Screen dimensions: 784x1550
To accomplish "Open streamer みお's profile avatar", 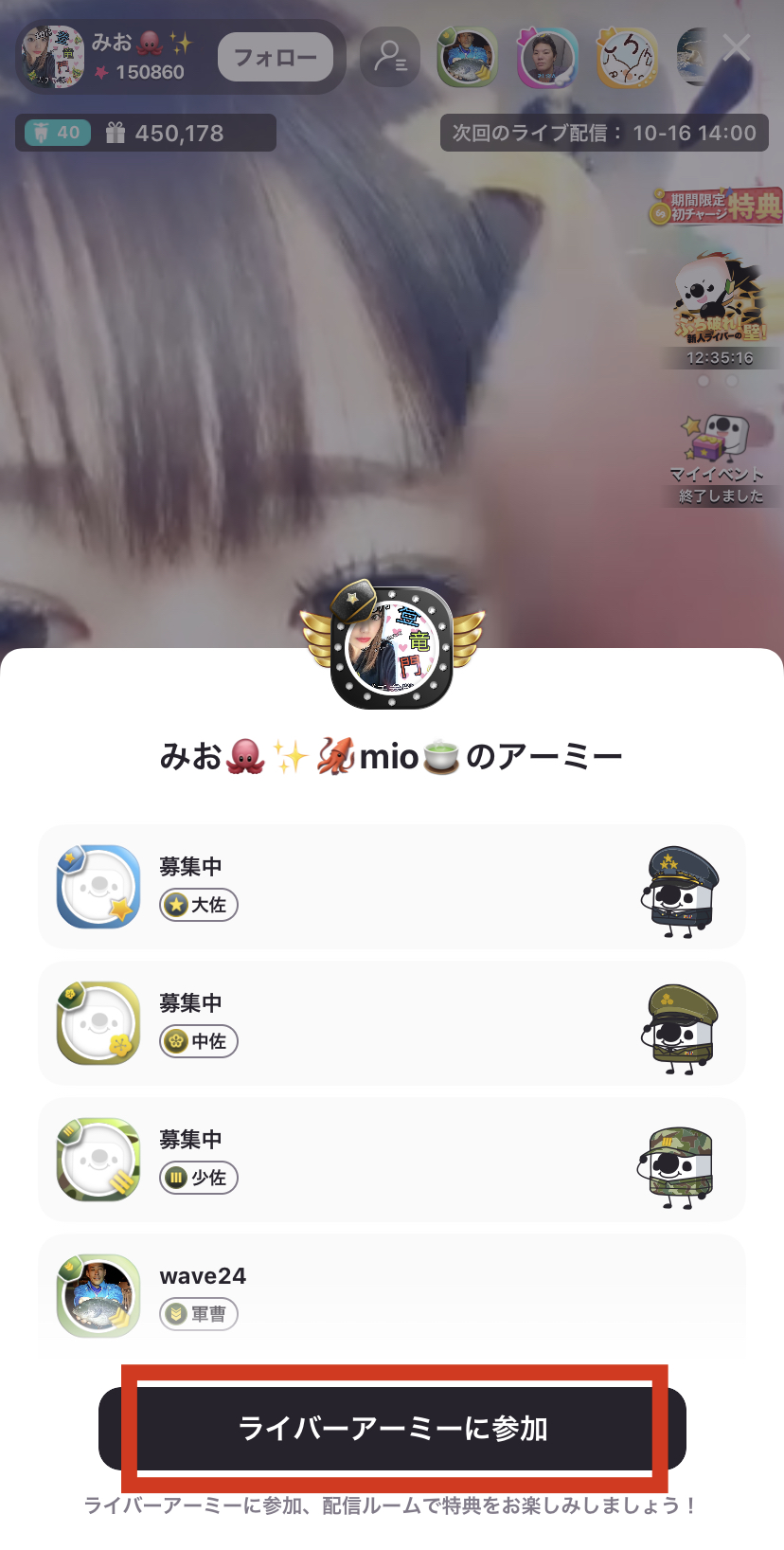I will (x=53, y=57).
